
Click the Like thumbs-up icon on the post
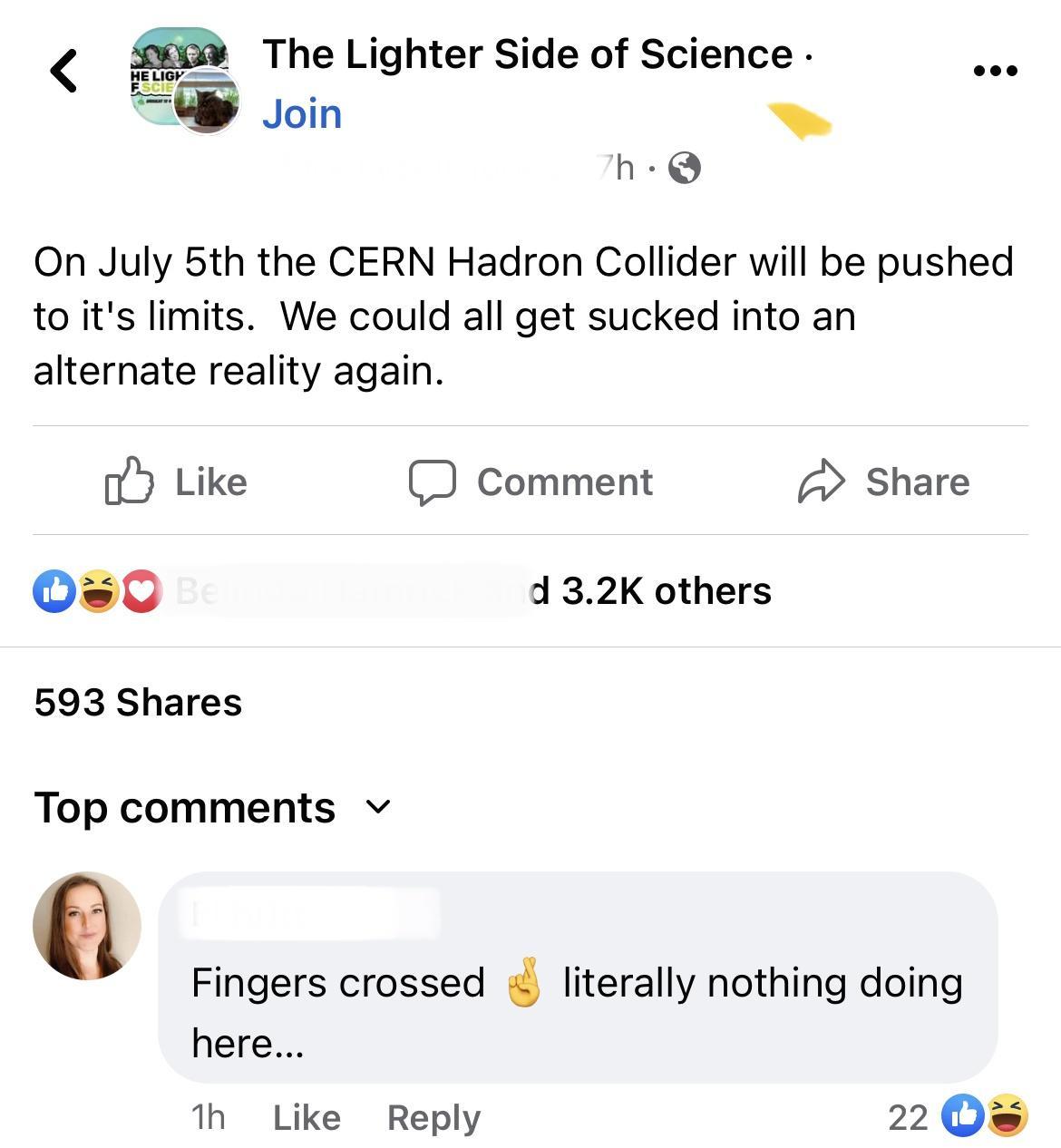131,482
